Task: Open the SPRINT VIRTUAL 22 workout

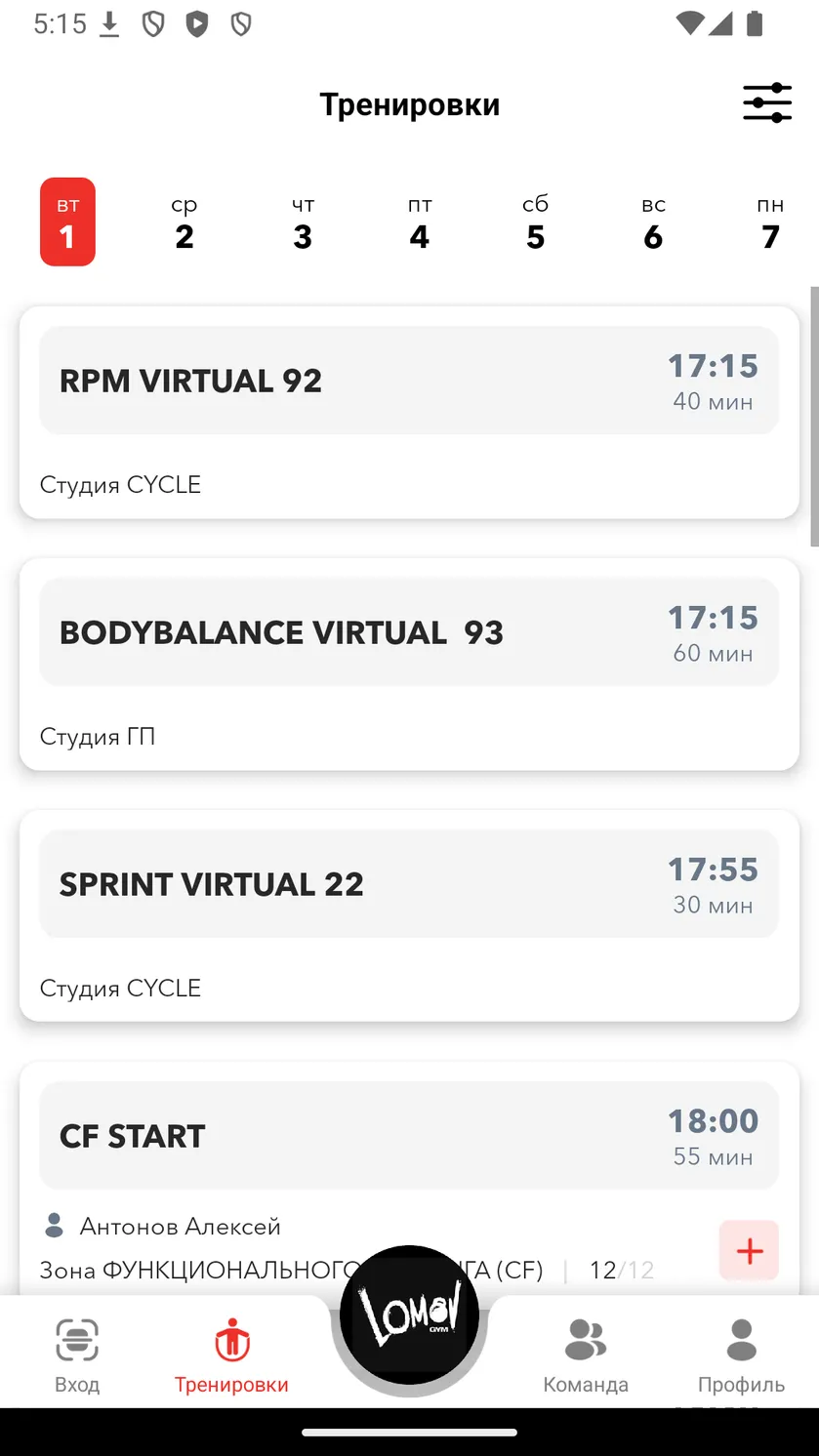Action: coord(409,915)
